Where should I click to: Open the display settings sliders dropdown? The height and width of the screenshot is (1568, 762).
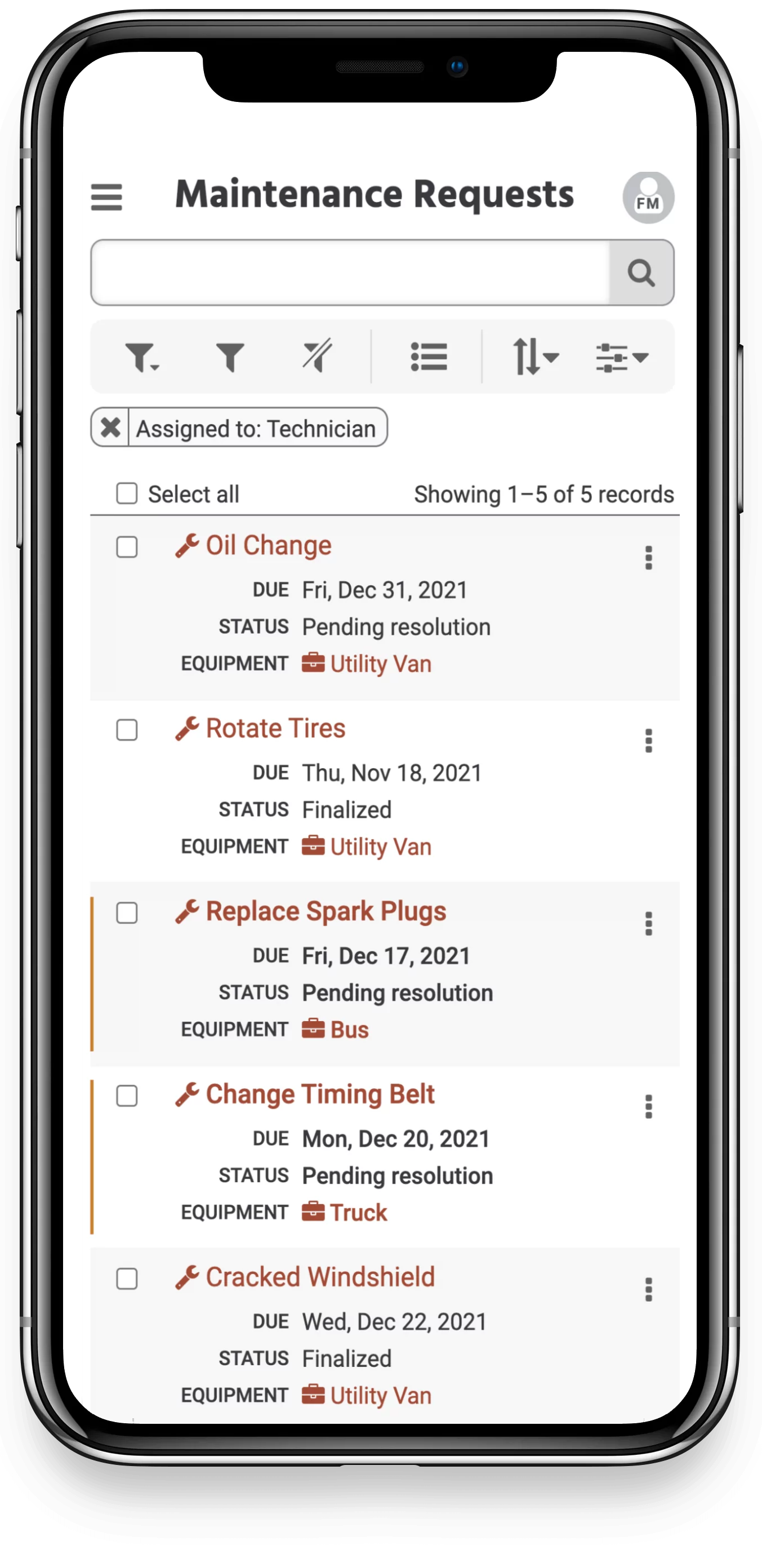(621, 357)
